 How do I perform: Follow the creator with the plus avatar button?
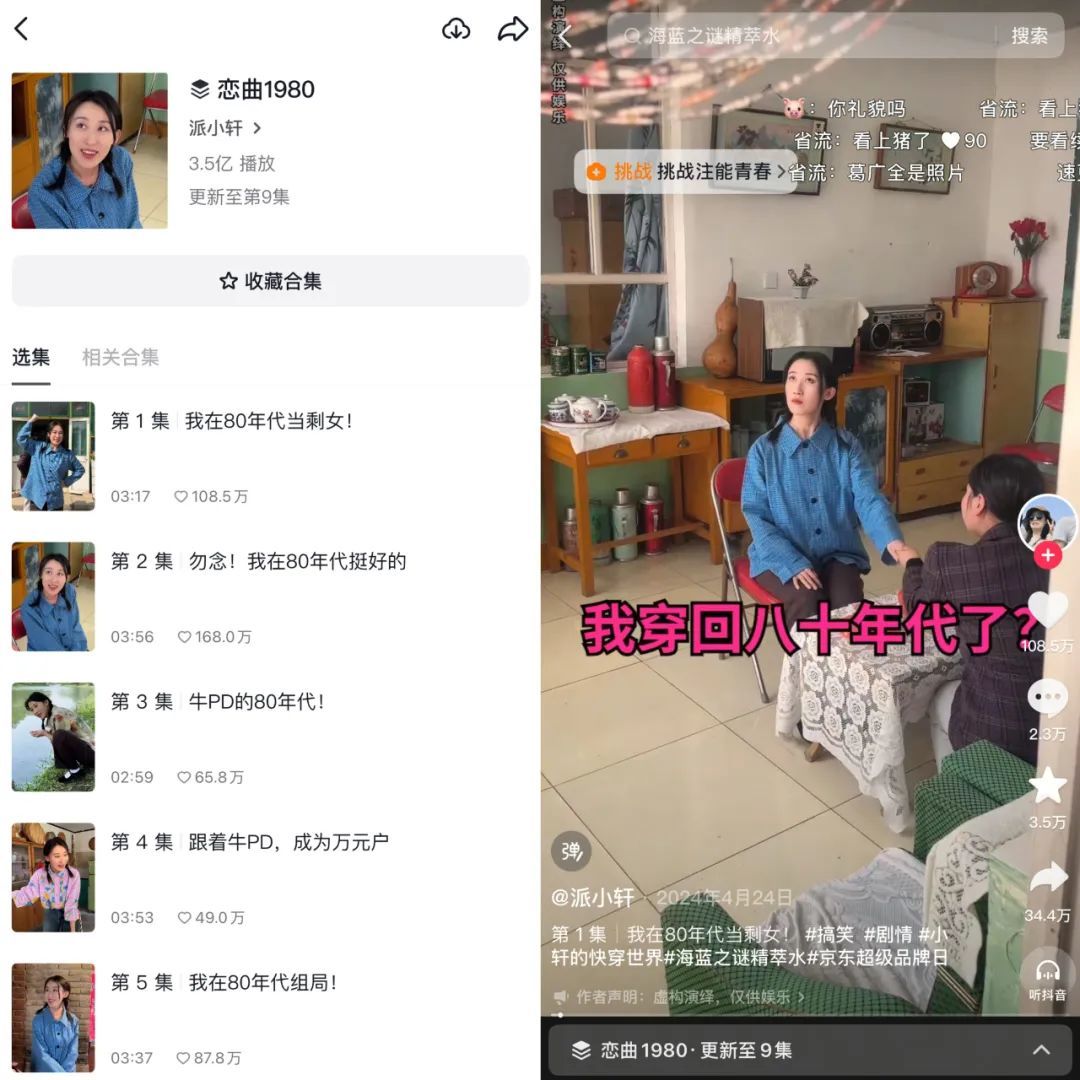pos(1047,557)
